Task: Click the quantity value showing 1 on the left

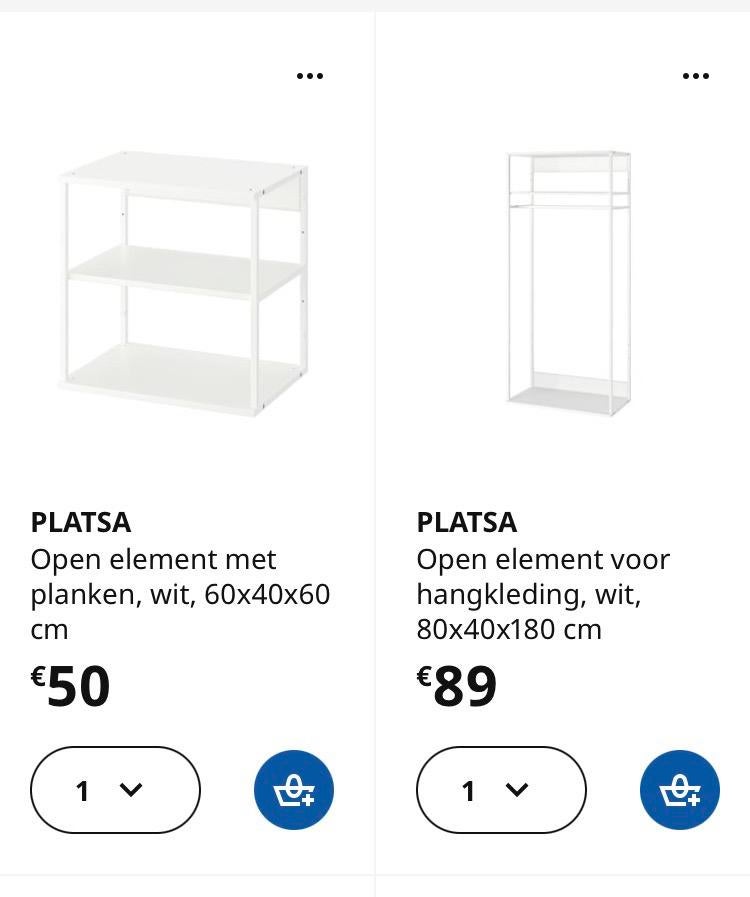Action: pyautogui.click(x=83, y=790)
